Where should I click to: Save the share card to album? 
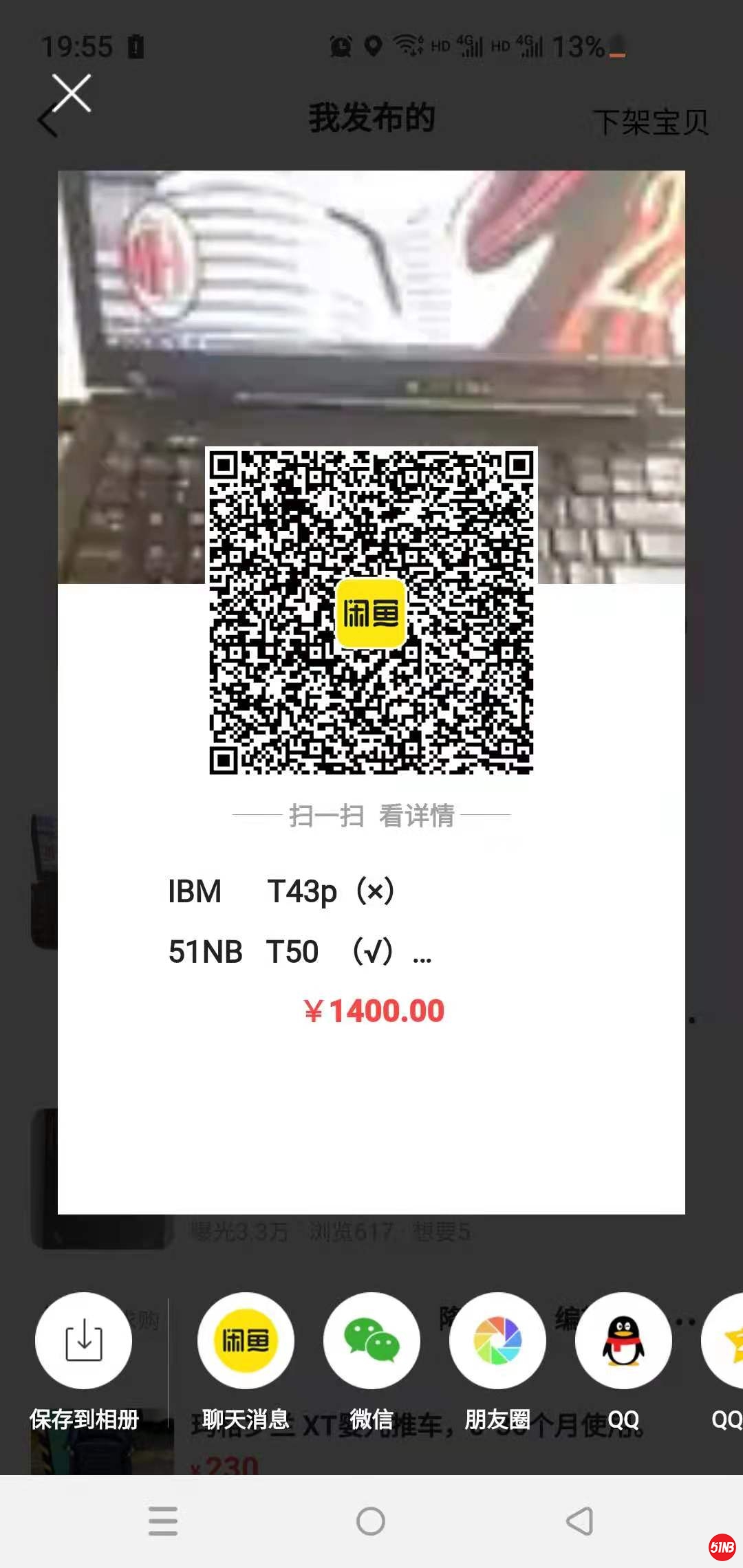(84, 1340)
